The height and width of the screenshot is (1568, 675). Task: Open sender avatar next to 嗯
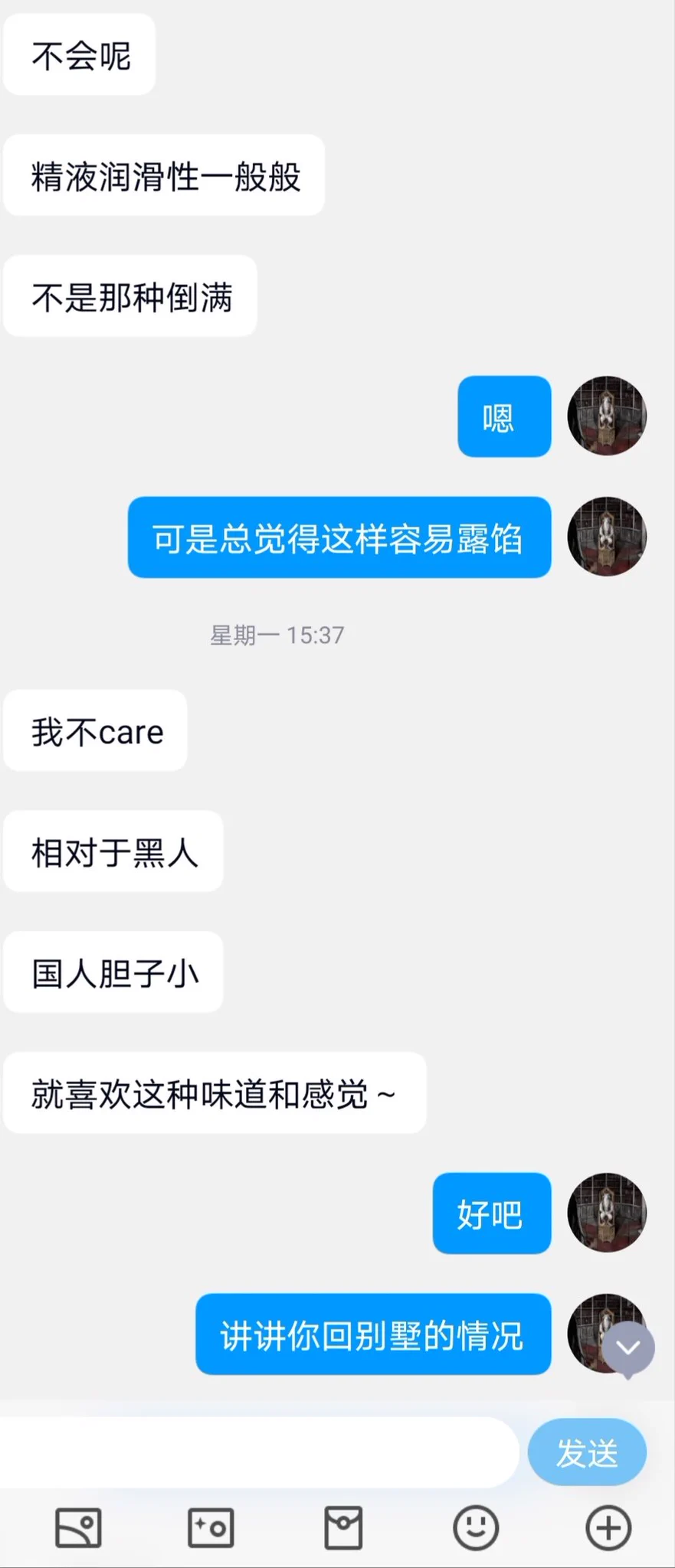(x=607, y=416)
